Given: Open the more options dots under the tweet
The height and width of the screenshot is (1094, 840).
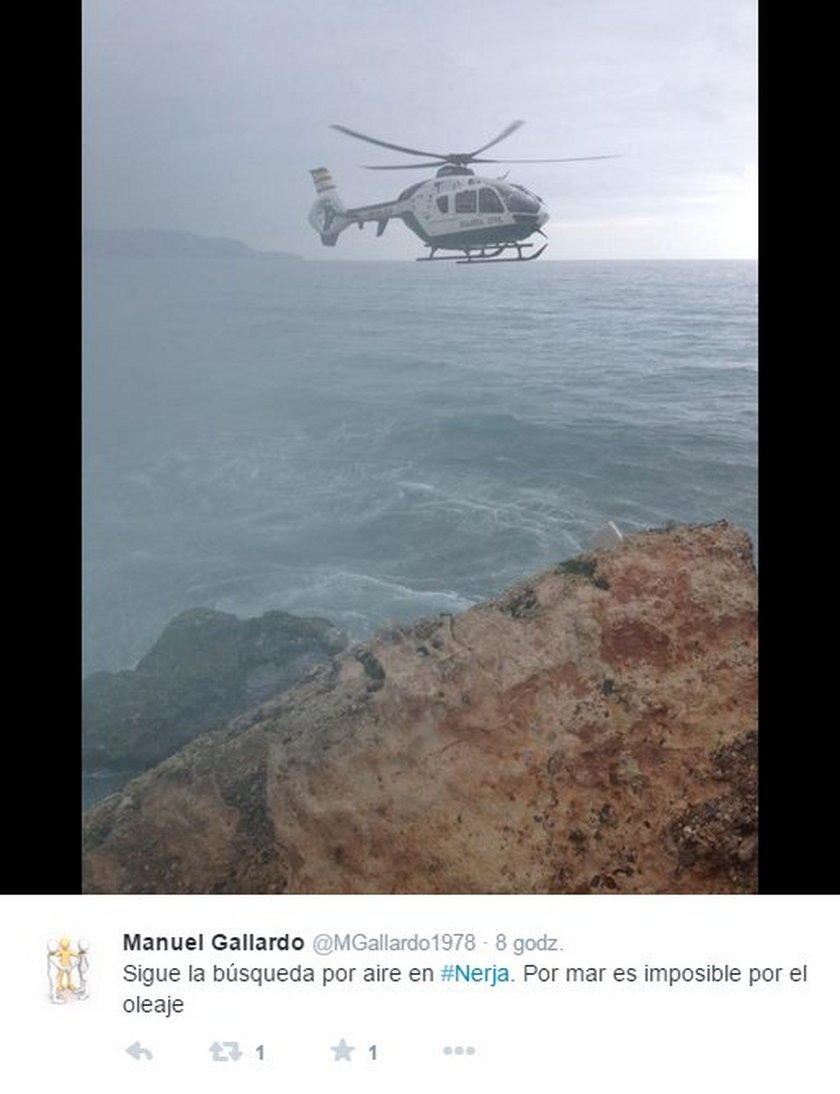Looking at the screenshot, I should point(458,1051).
